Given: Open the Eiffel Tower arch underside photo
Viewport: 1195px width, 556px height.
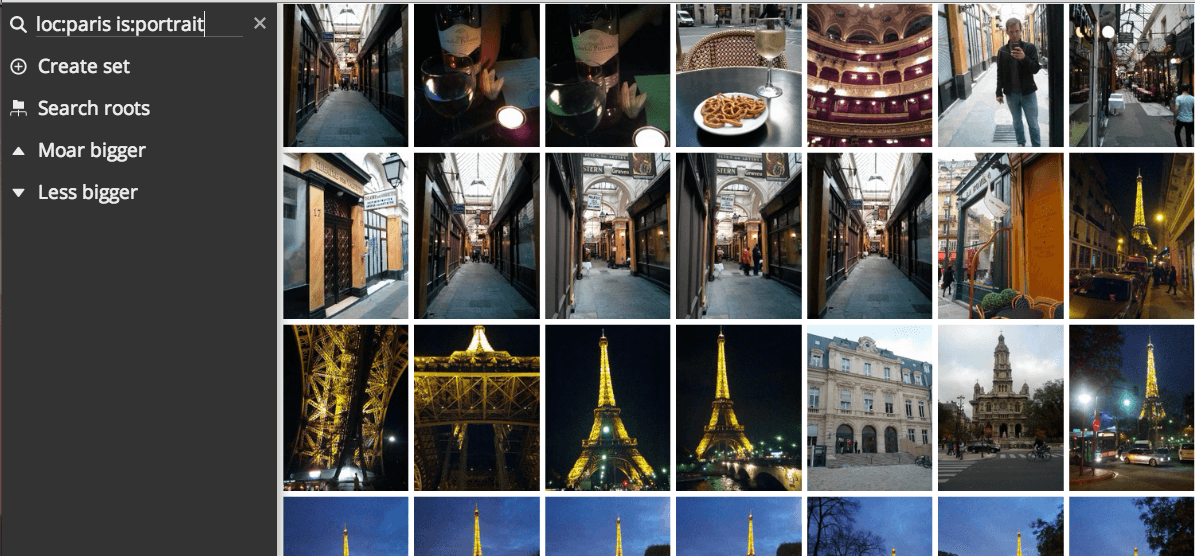Looking at the screenshot, I should tap(476, 407).
